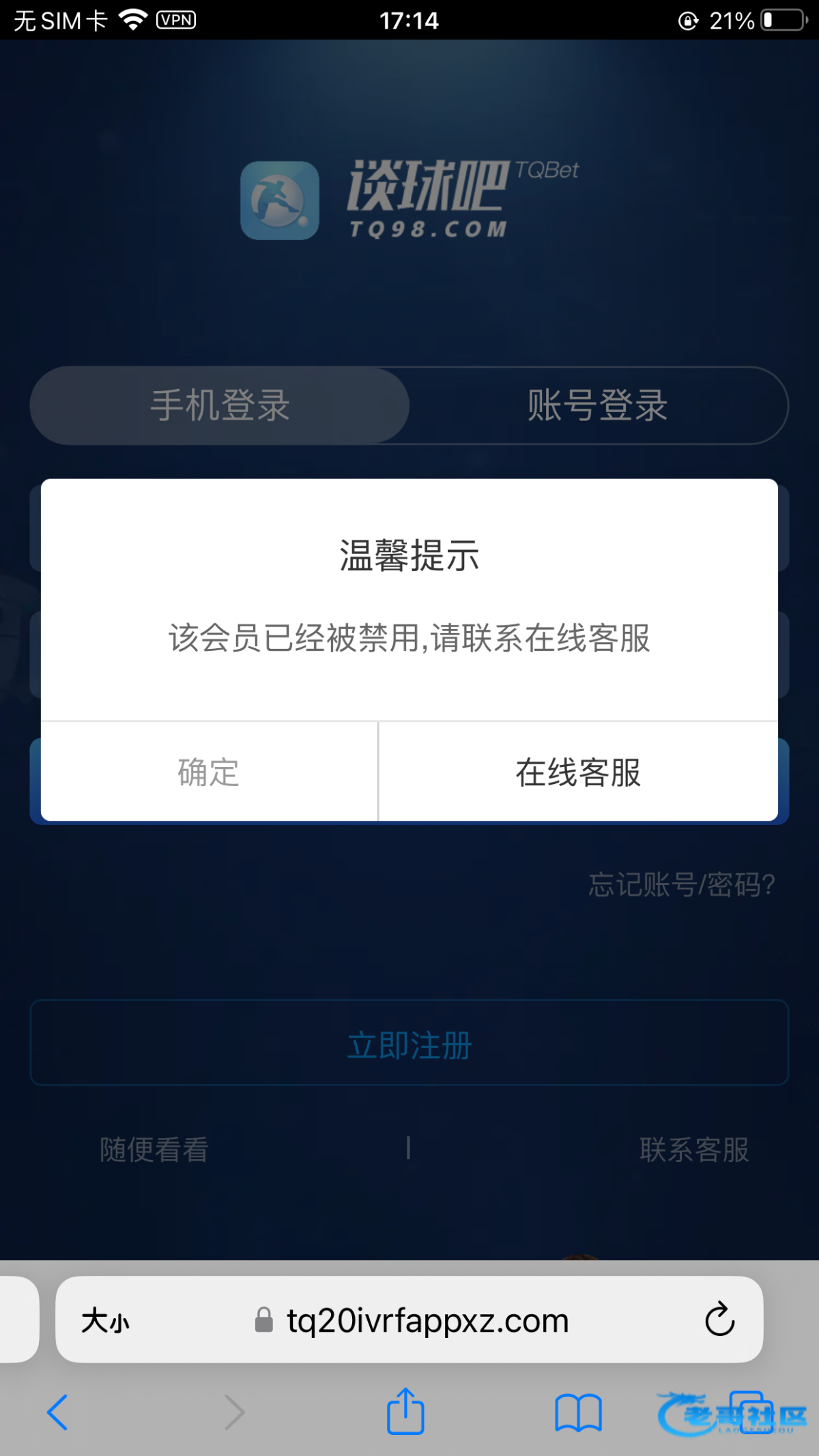Open 在线客服 from the dialog

[578, 772]
